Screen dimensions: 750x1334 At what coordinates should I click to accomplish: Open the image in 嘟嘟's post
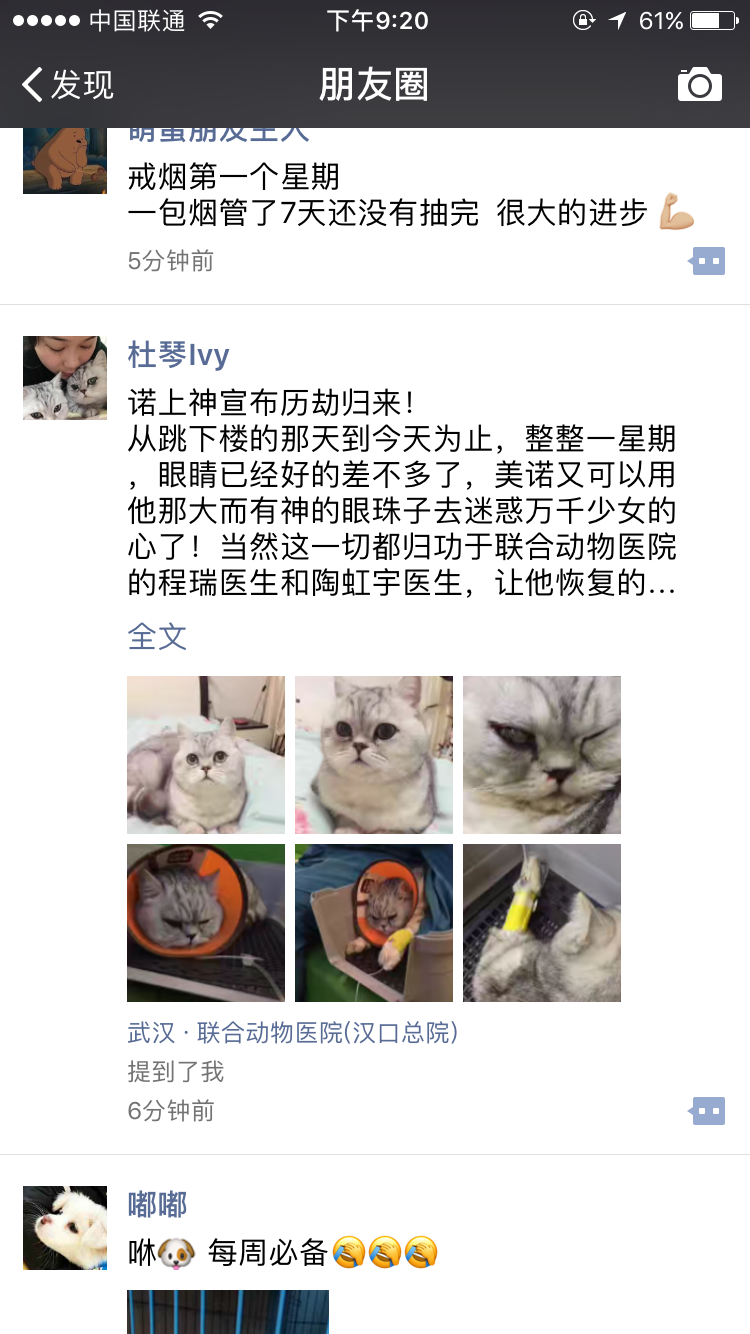point(228,1312)
